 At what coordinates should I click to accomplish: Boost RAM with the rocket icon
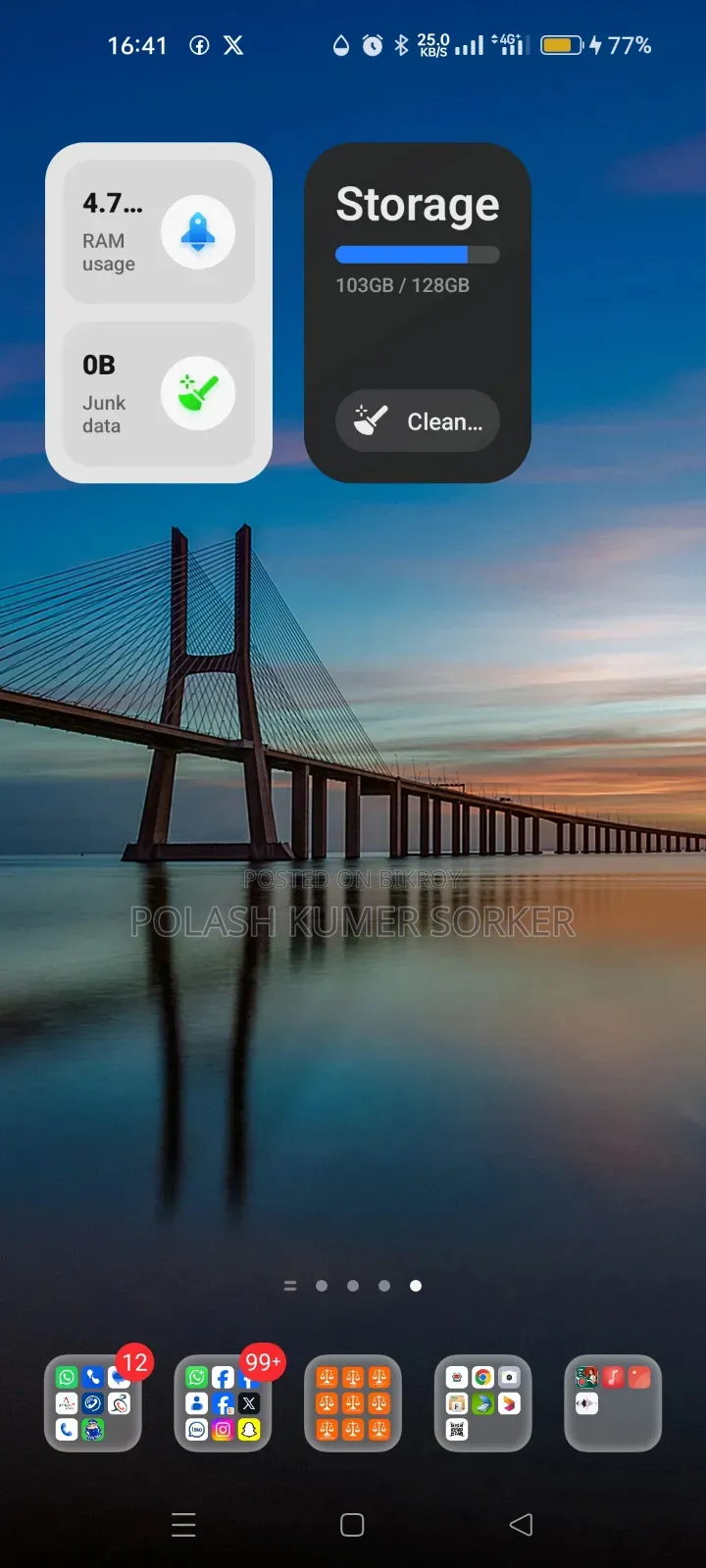(x=198, y=232)
